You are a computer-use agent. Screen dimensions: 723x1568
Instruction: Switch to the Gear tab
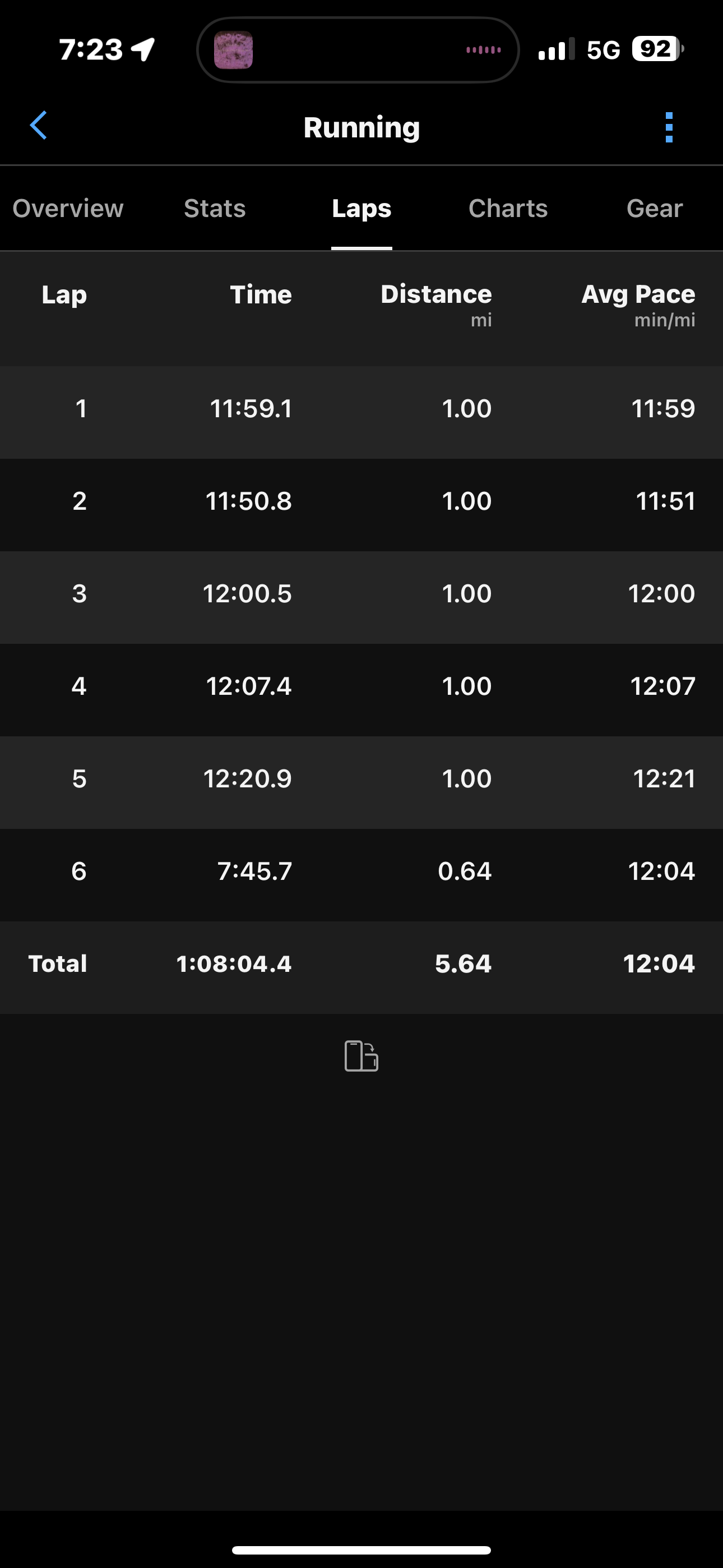(x=654, y=209)
